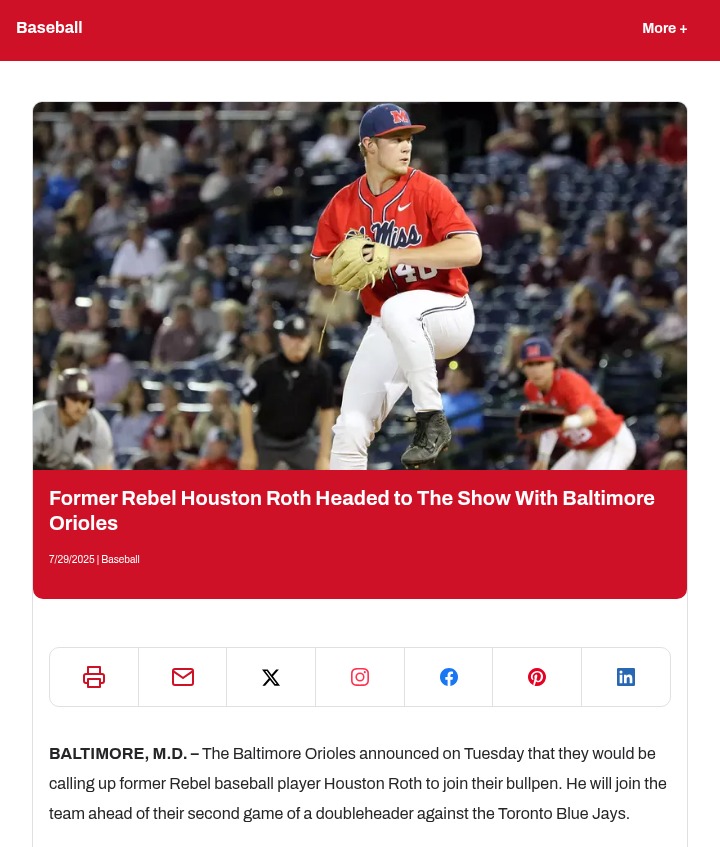
Task: Share the article on Instagram
Action: pyautogui.click(x=360, y=677)
